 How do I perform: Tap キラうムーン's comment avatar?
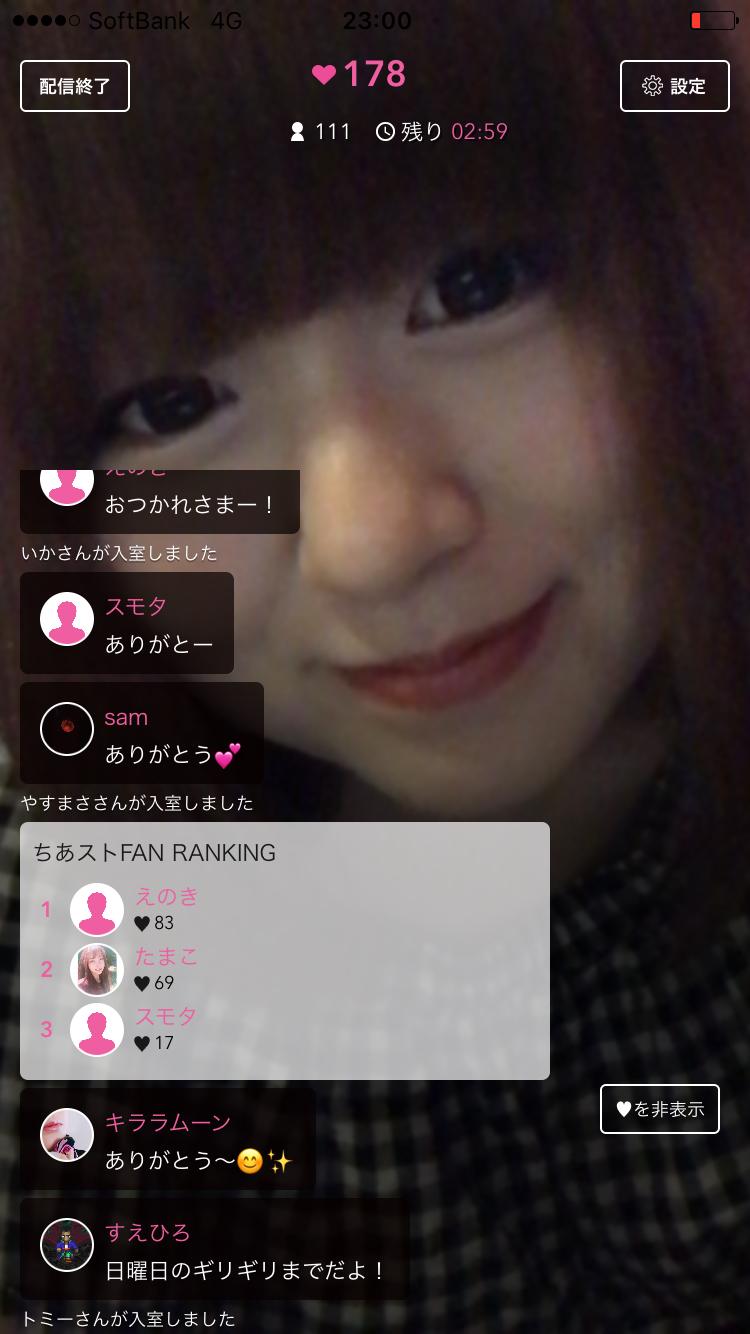click(67, 1134)
